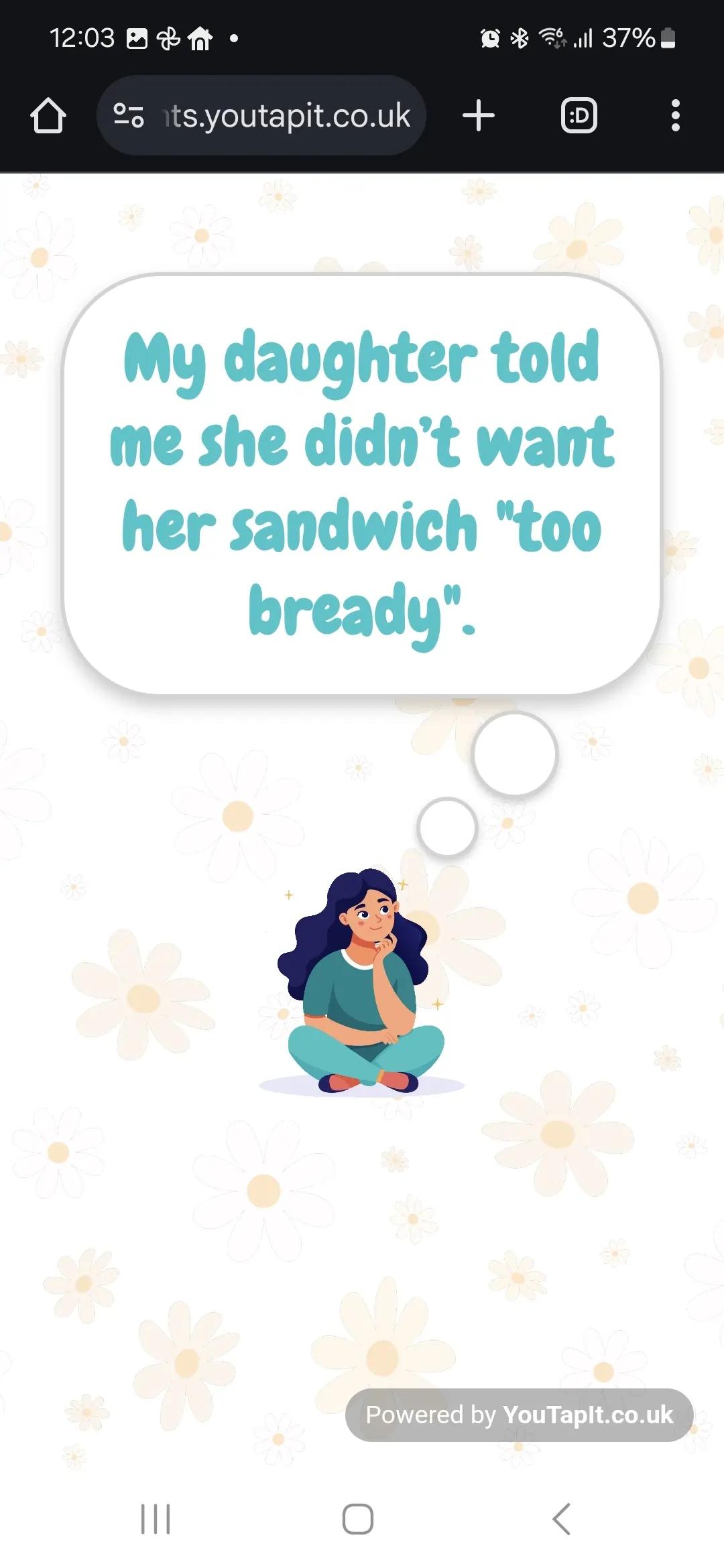Open a new tab with the plus icon
This screenshot has height=1568, width=724.
coord(478,115)
